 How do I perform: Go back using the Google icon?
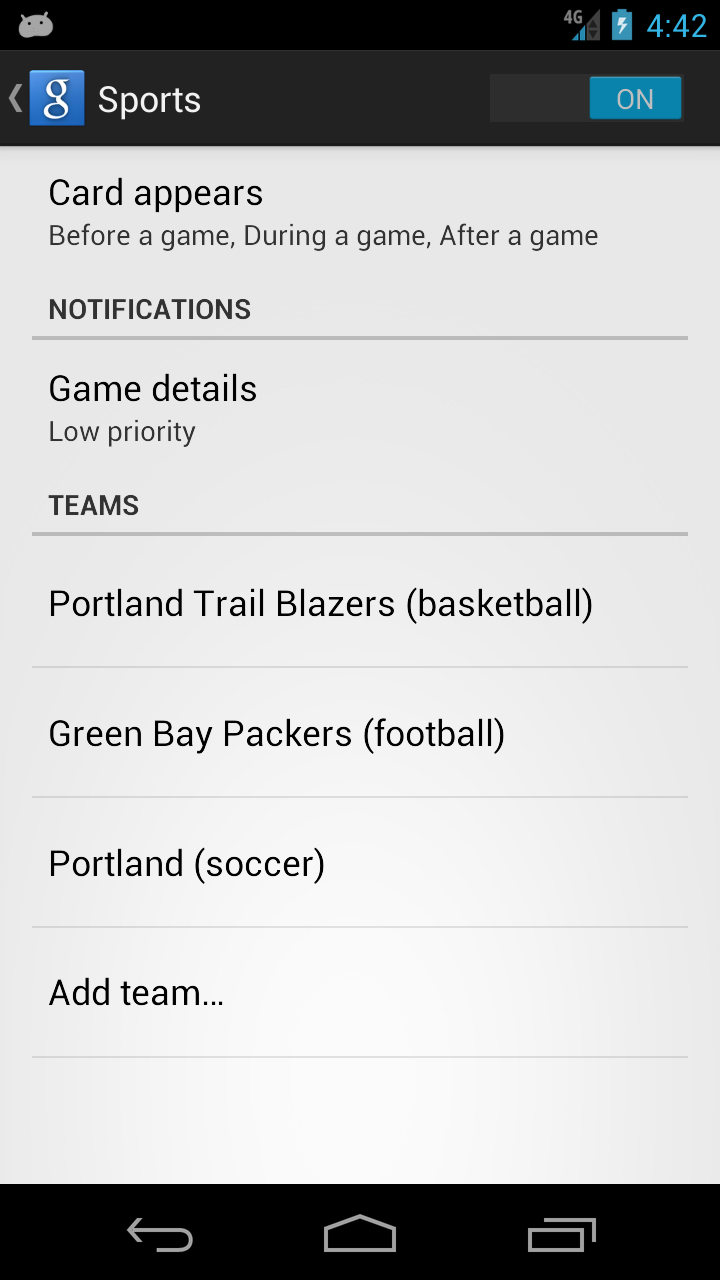pos(55,99)
